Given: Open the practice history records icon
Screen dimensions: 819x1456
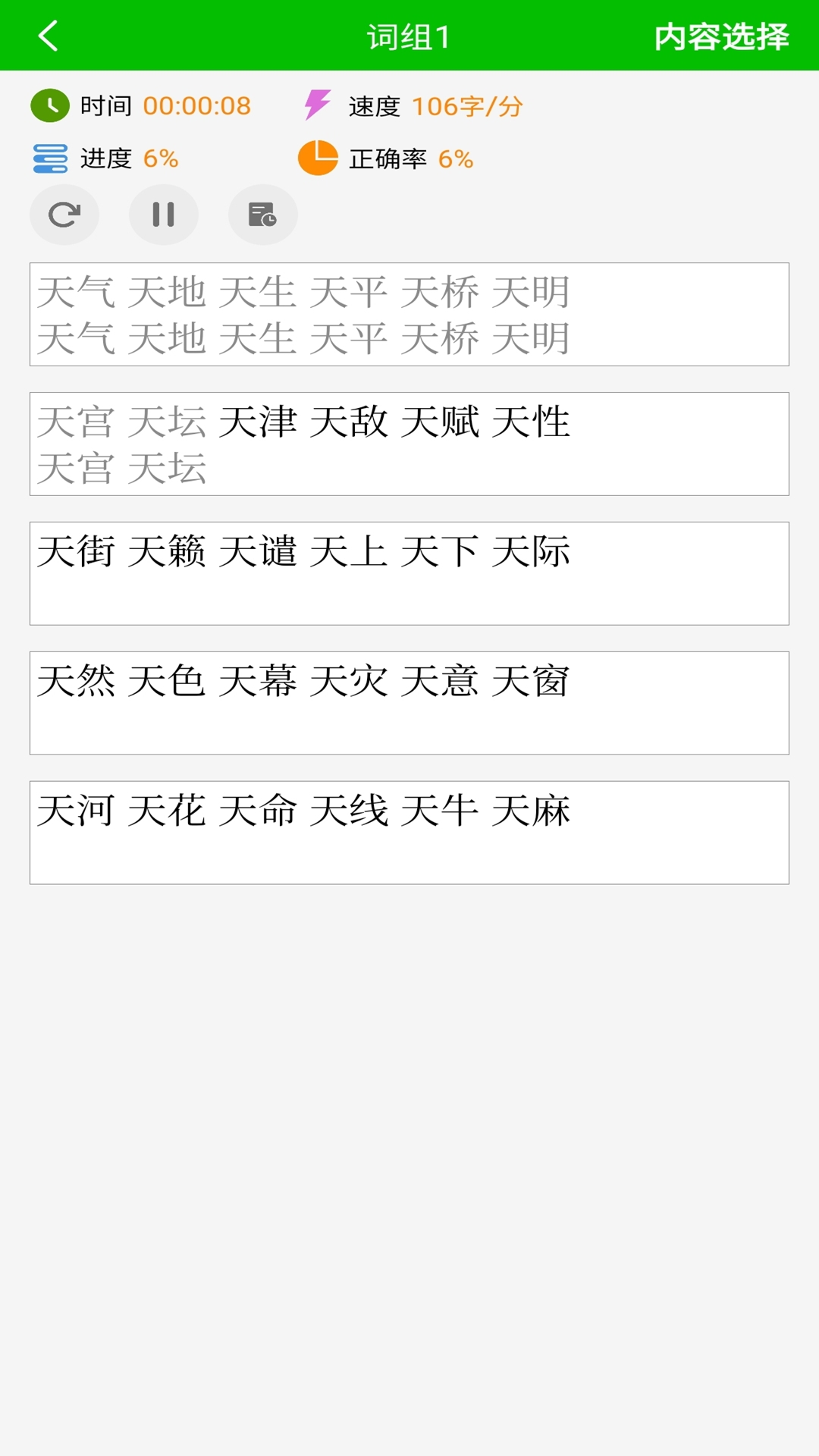Looking at the screenshot, I should point(263,215).
